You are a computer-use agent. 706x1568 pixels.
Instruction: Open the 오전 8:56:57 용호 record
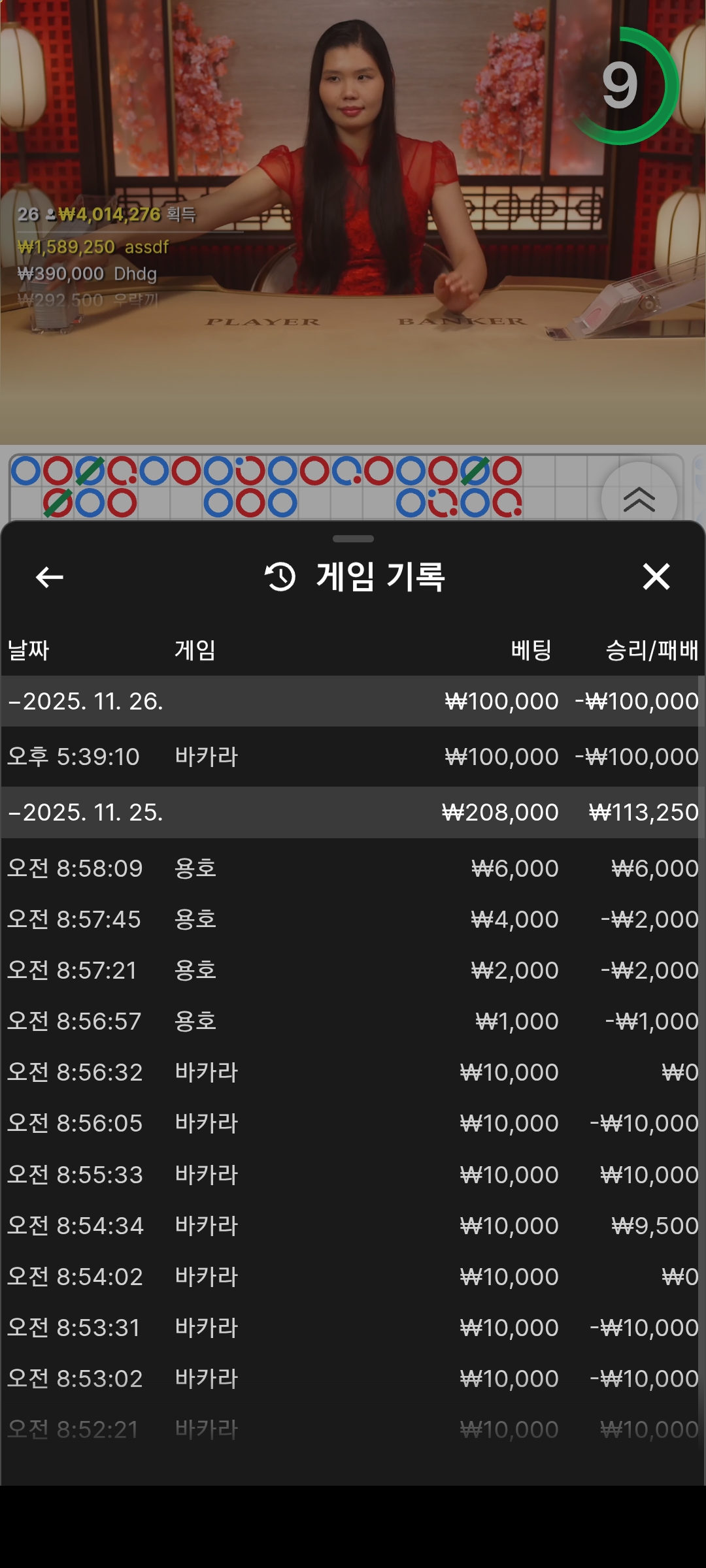pyautogui.click(x=352, y=1021)
